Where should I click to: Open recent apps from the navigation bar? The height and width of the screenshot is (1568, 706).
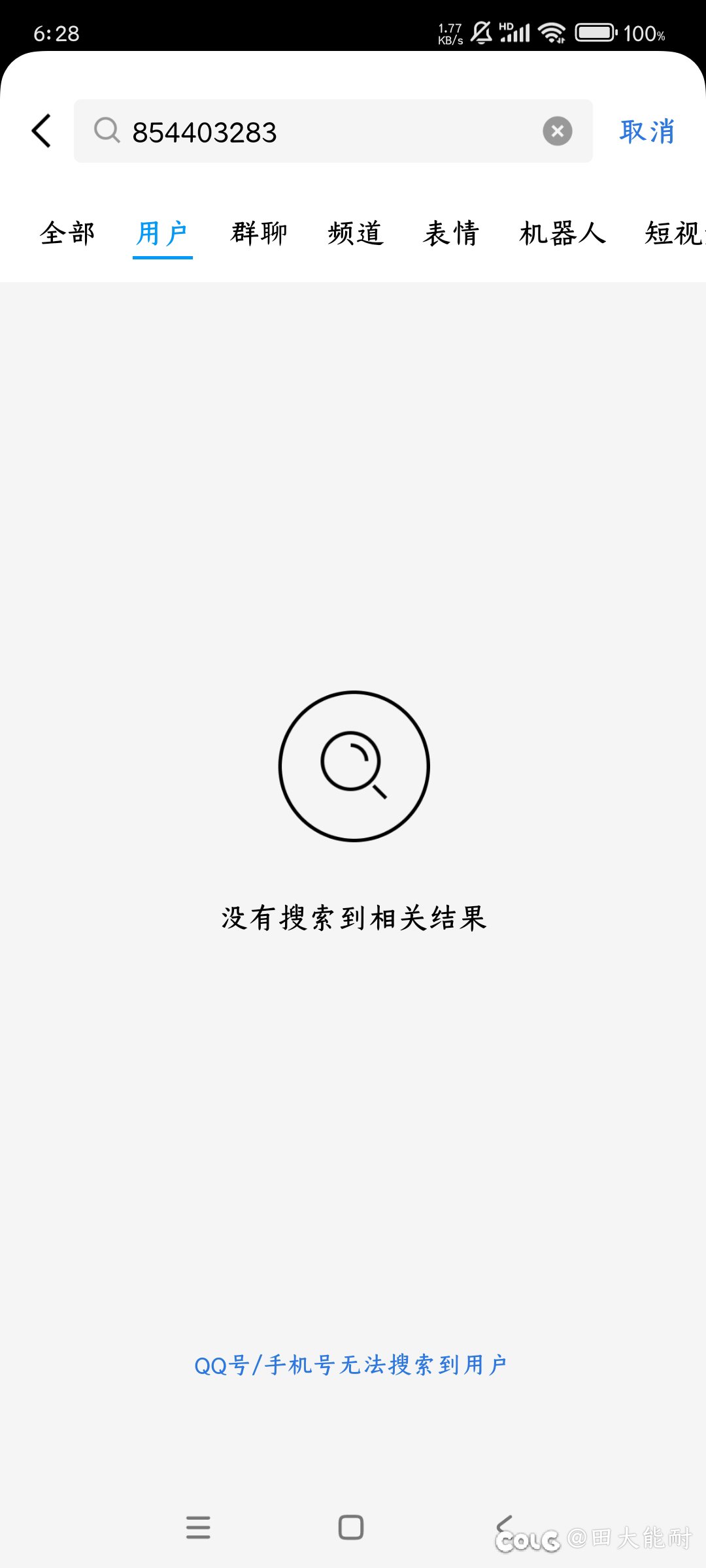[198, 1527]
